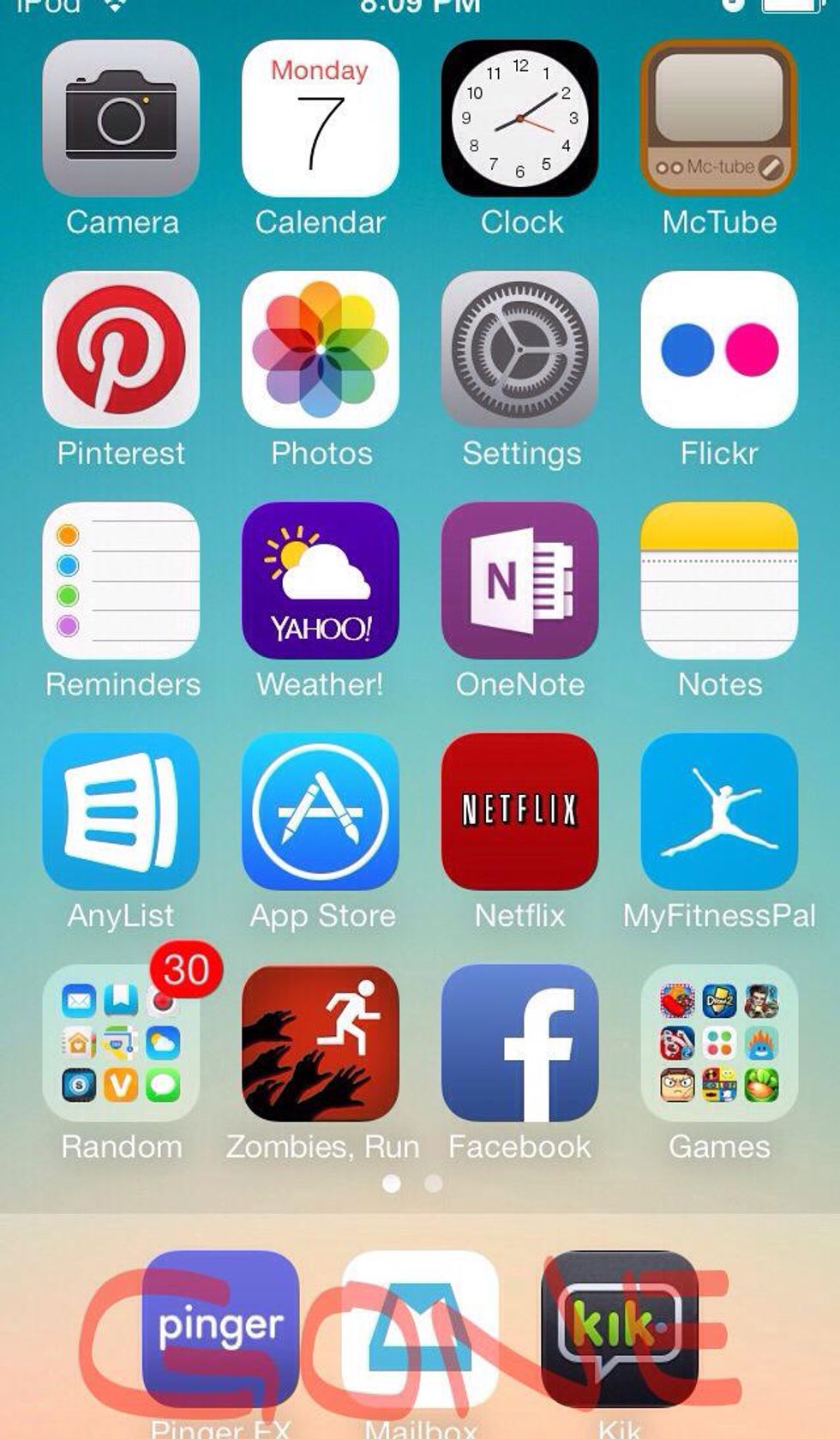
Task: Open the Games folder
Action: click(719, 1043)
